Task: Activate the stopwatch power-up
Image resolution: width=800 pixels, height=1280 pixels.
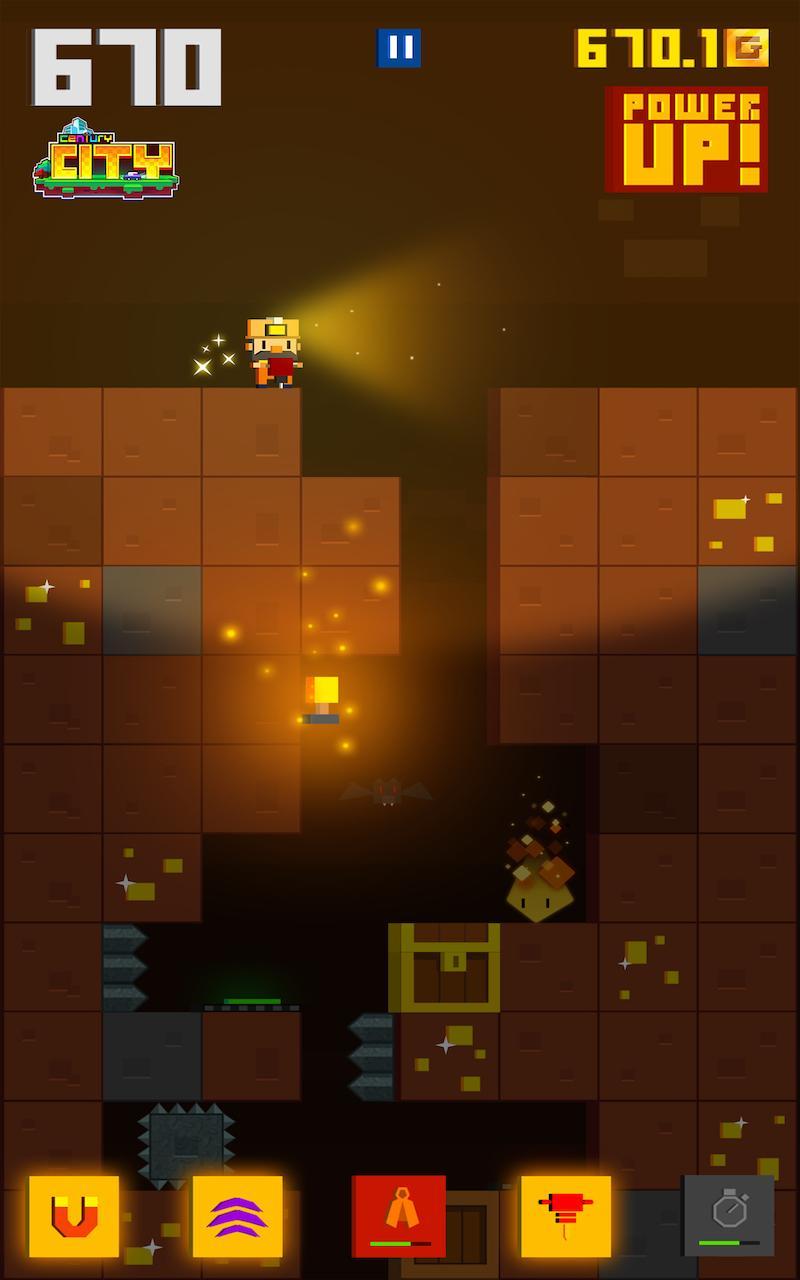Action: tap(728, 1216)
